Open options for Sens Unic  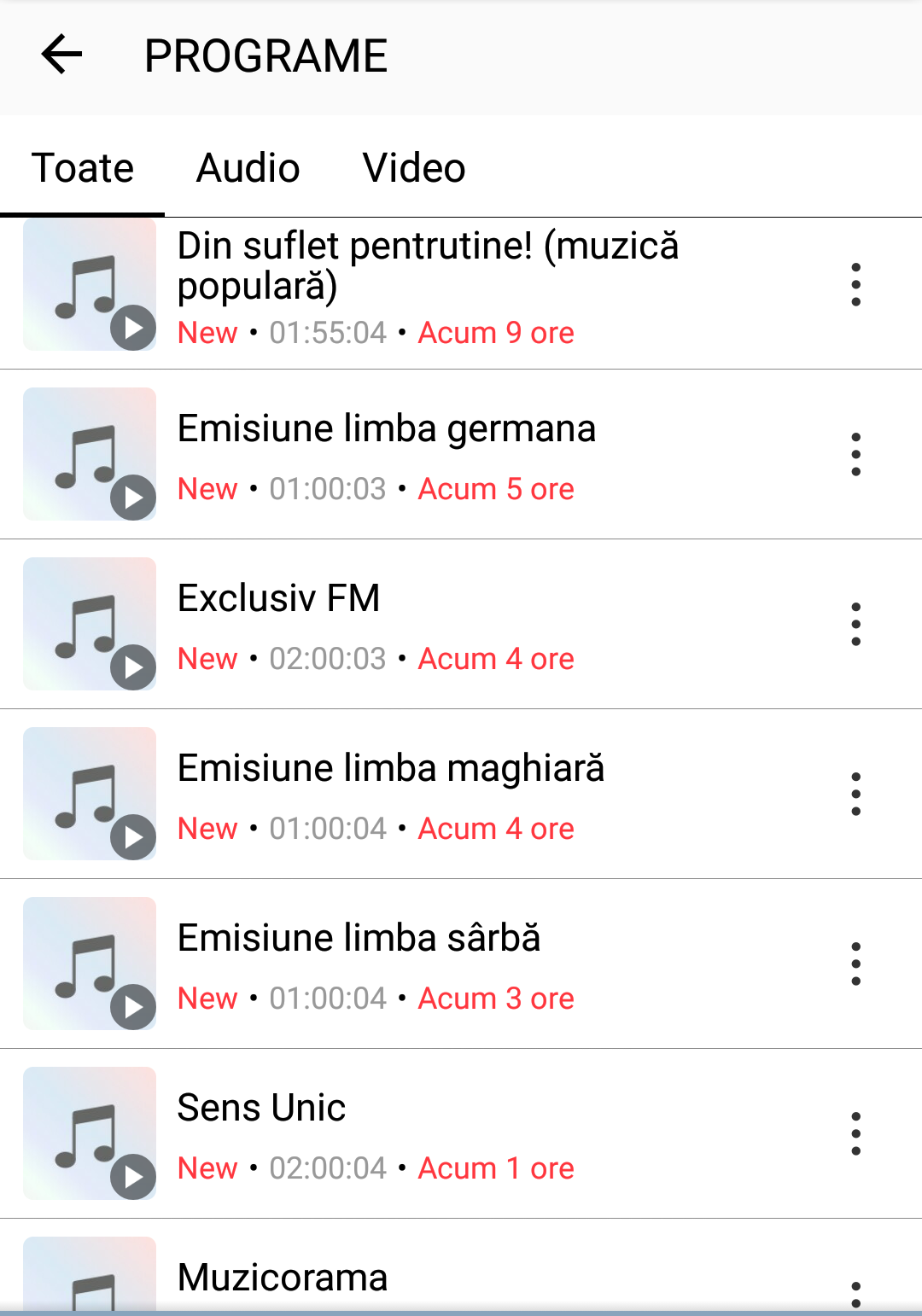[855, 1133]
